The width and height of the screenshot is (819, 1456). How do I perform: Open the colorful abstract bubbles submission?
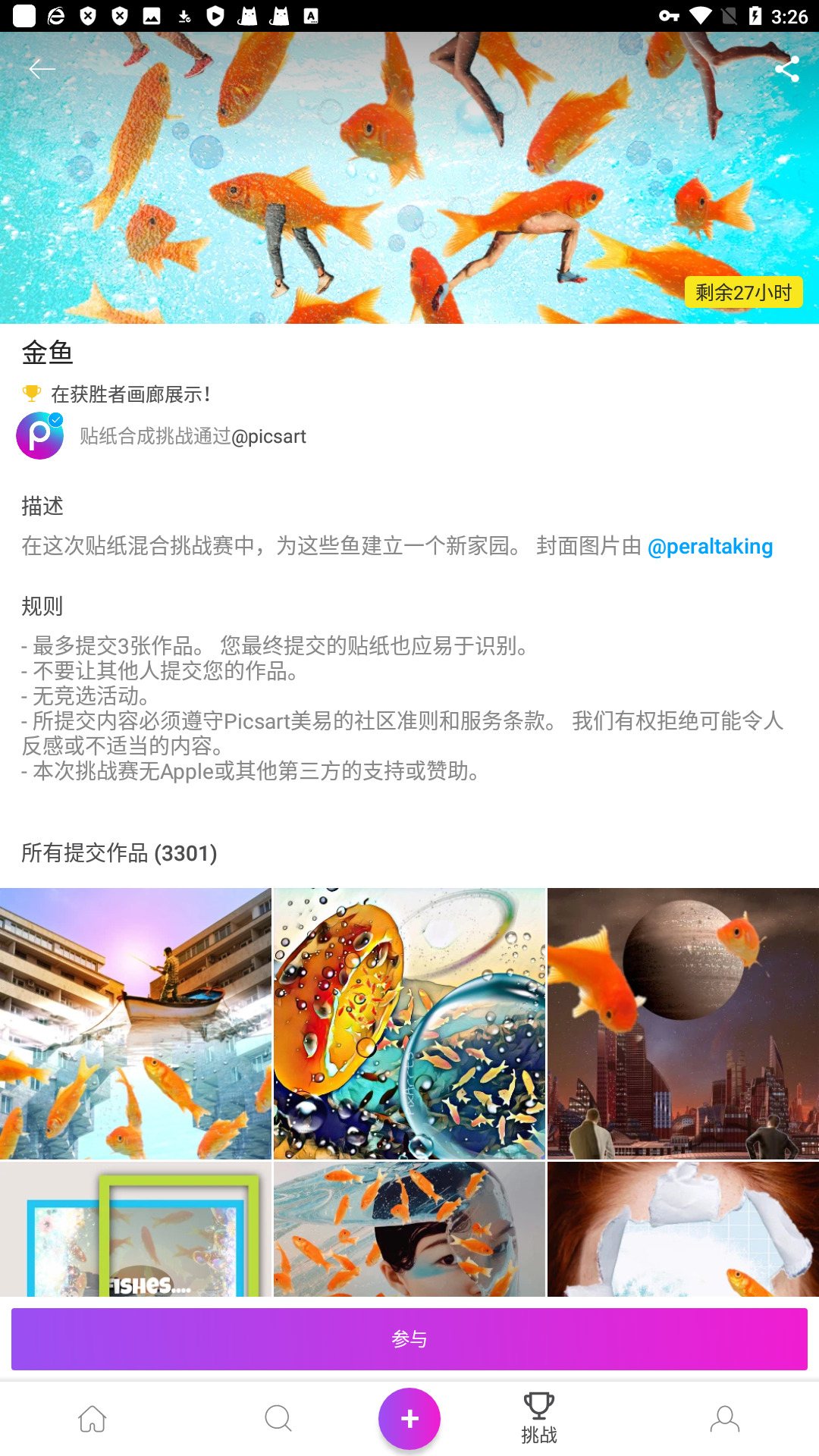(409, 1023)
